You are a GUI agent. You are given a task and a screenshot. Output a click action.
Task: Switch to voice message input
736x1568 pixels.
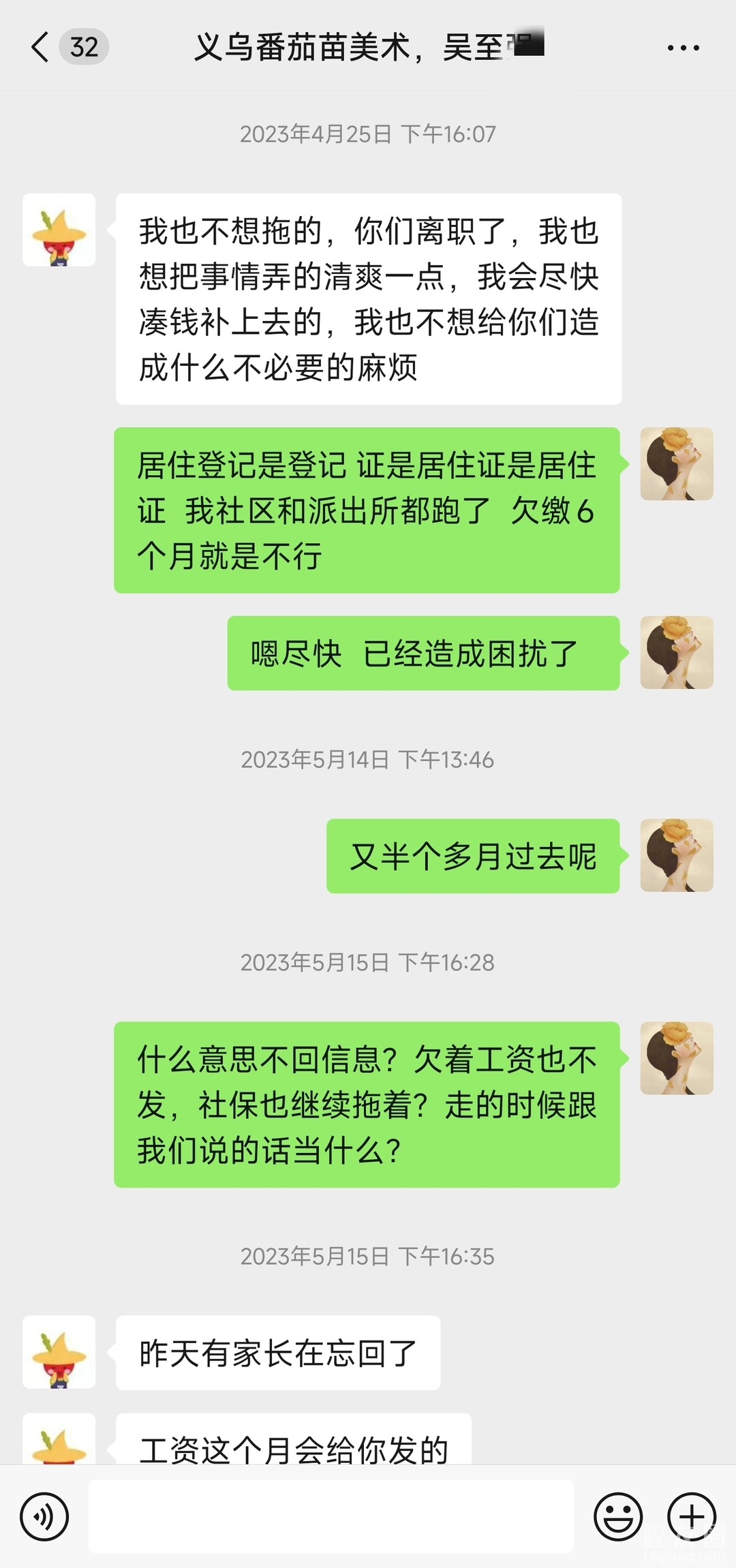44,1517
